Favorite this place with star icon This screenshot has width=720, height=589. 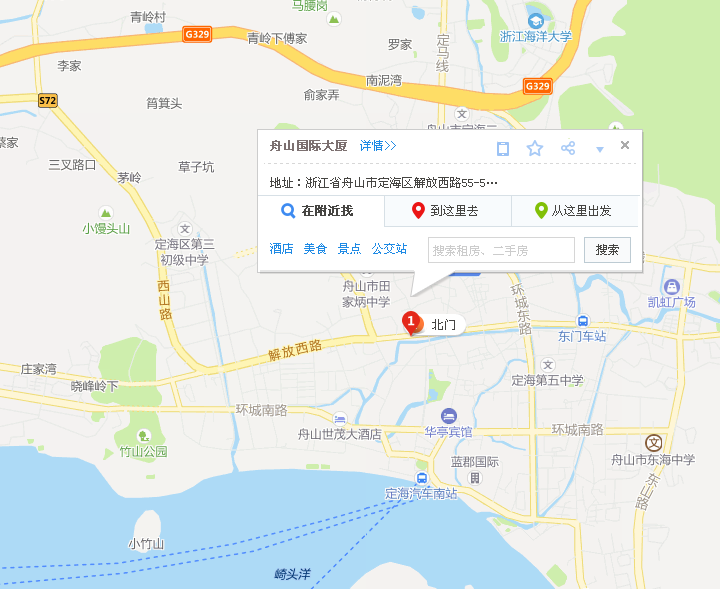click(x=535, y=148)
